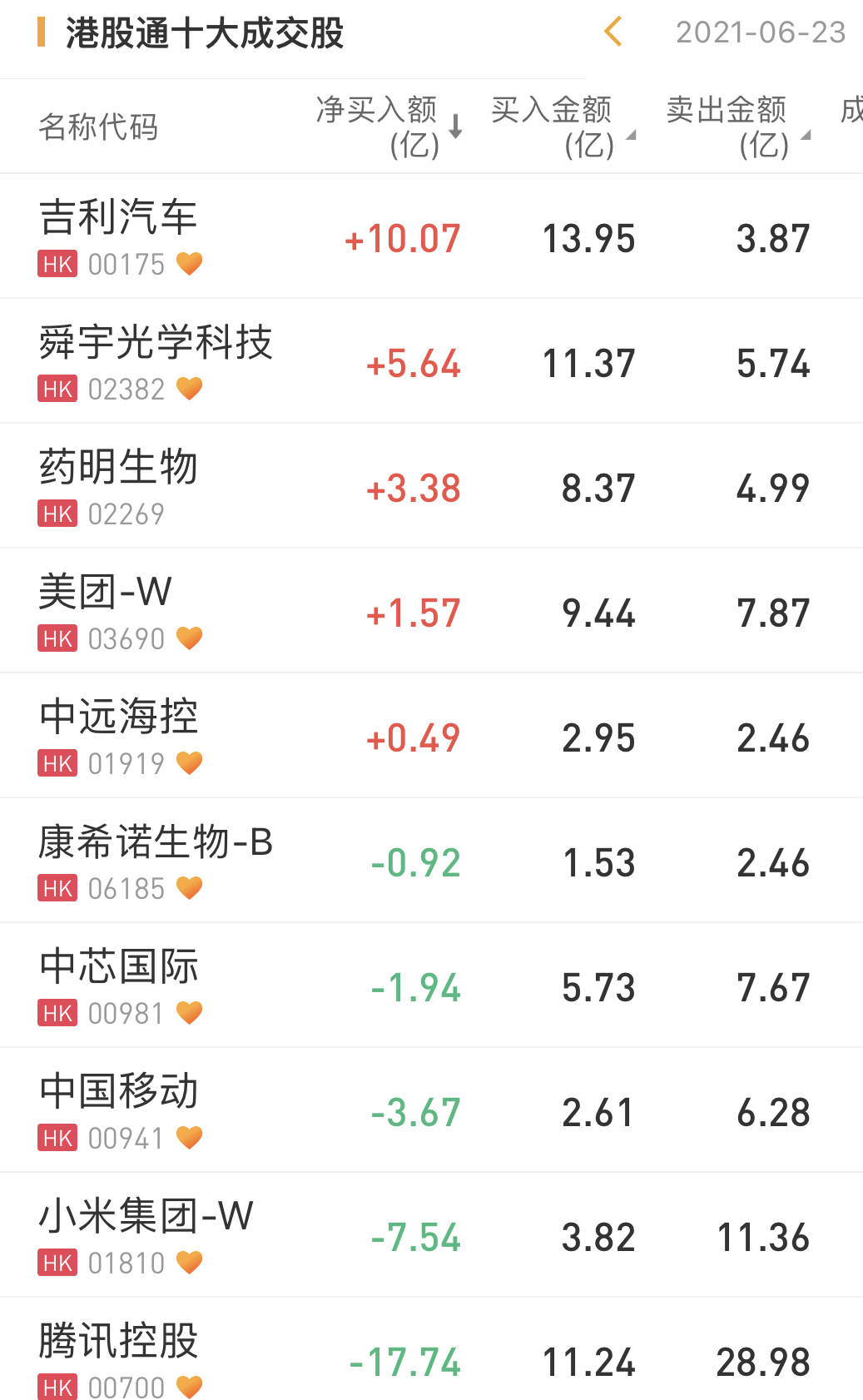863x1400 pixels.
Task: Go to the previous date with the arrow
Action: 613,32
